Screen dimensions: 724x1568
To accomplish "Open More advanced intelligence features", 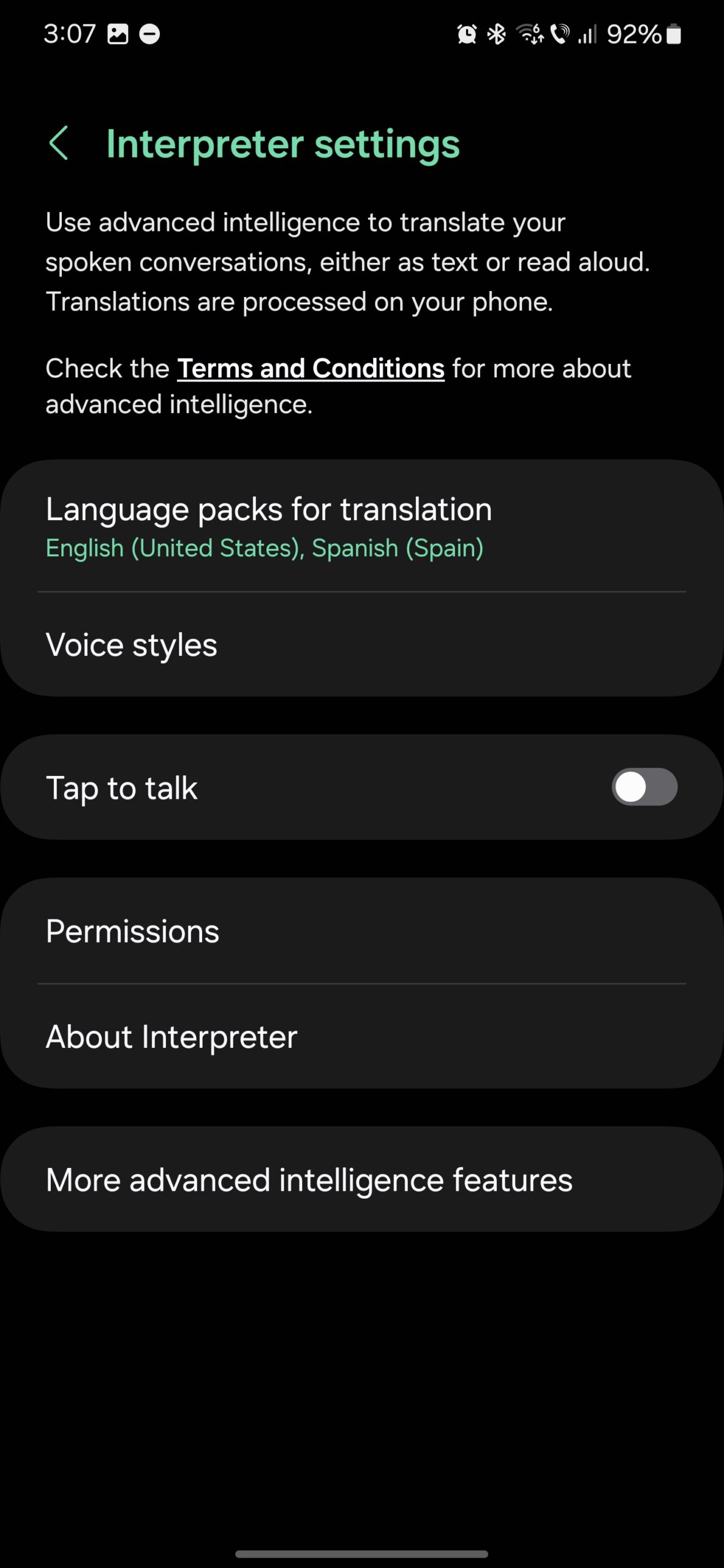I will coord(361,1180).
